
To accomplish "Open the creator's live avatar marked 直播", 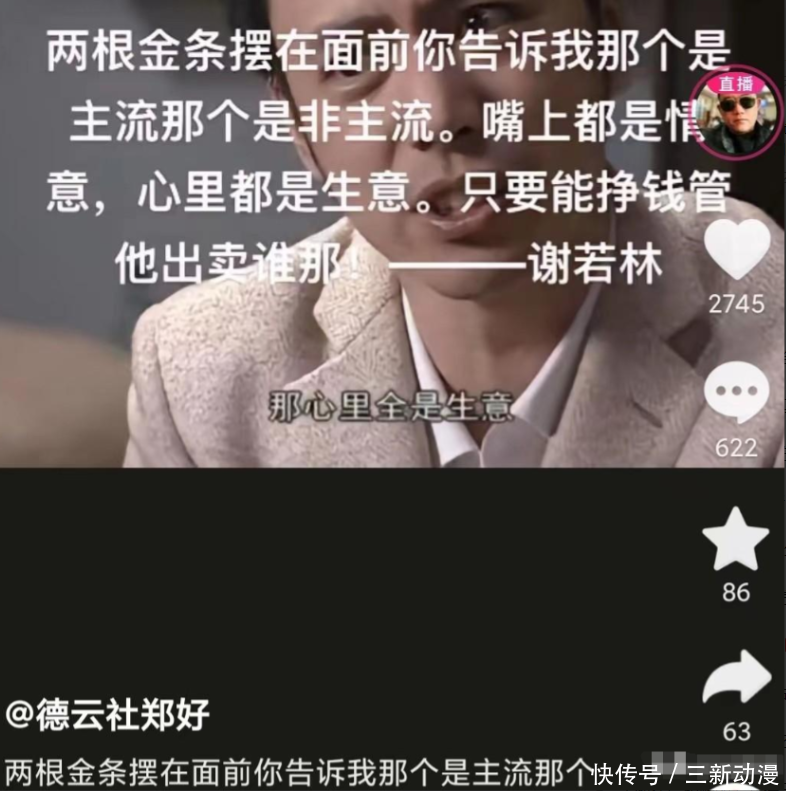I will tap(736, 114).
